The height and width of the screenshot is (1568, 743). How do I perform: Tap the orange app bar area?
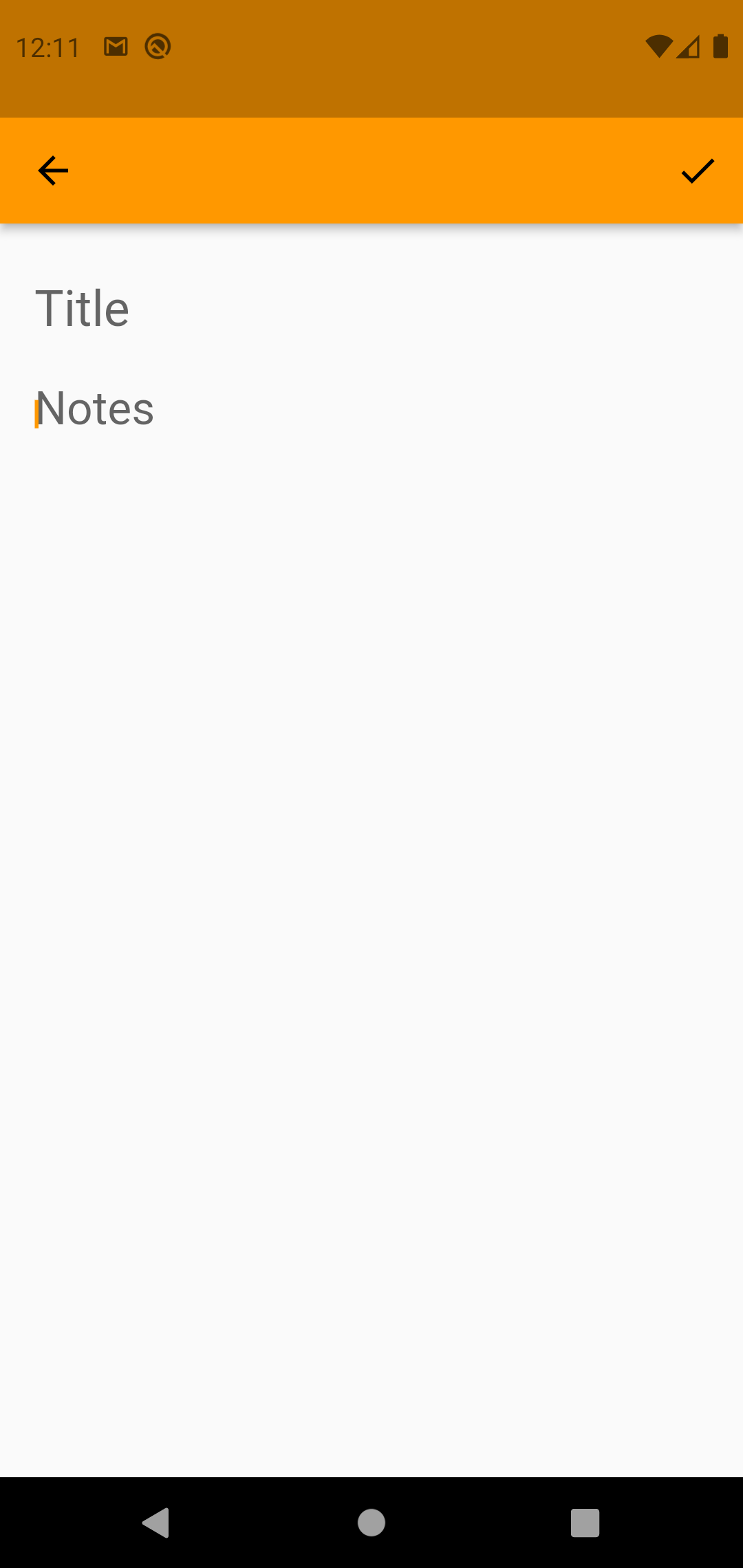[371, 171]
